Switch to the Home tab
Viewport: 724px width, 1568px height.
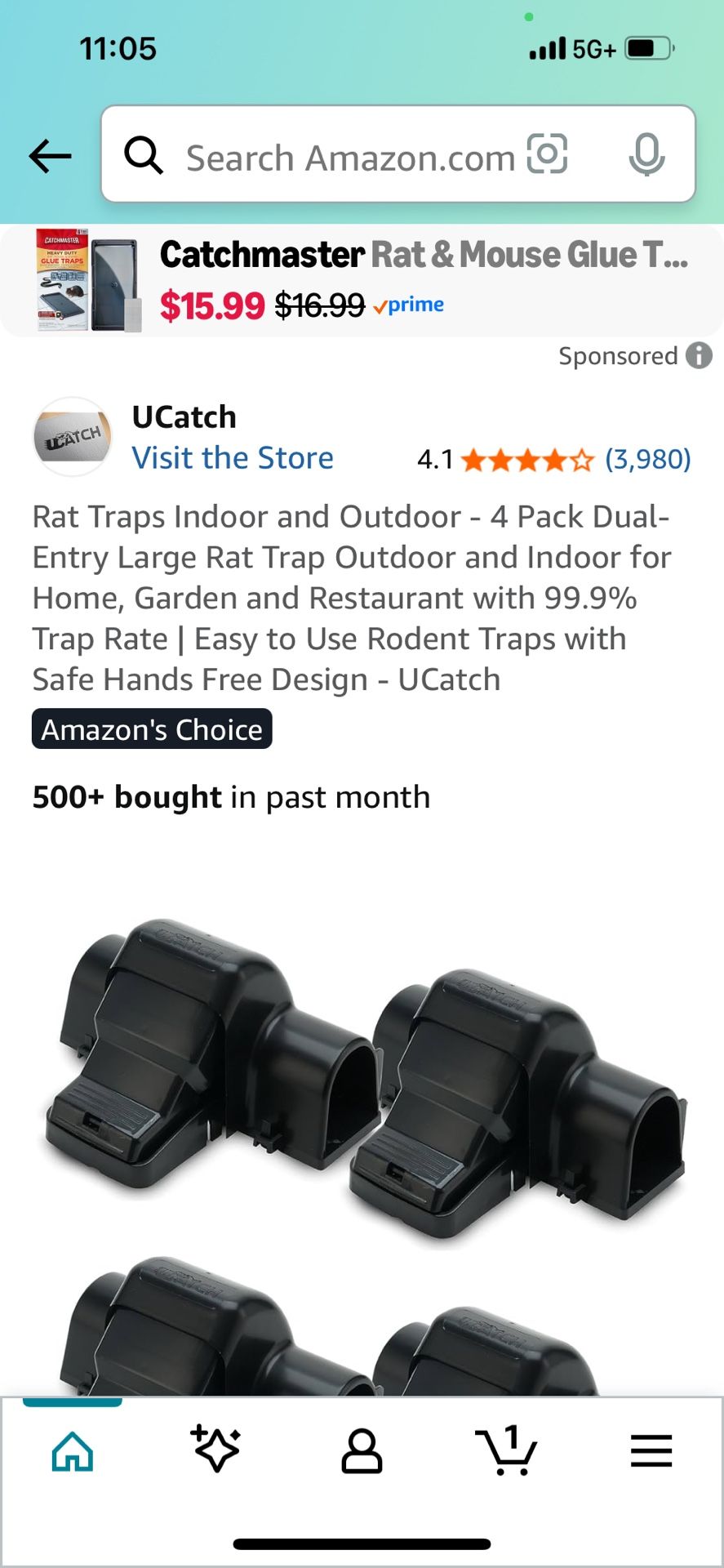(x=73, y=1452)
